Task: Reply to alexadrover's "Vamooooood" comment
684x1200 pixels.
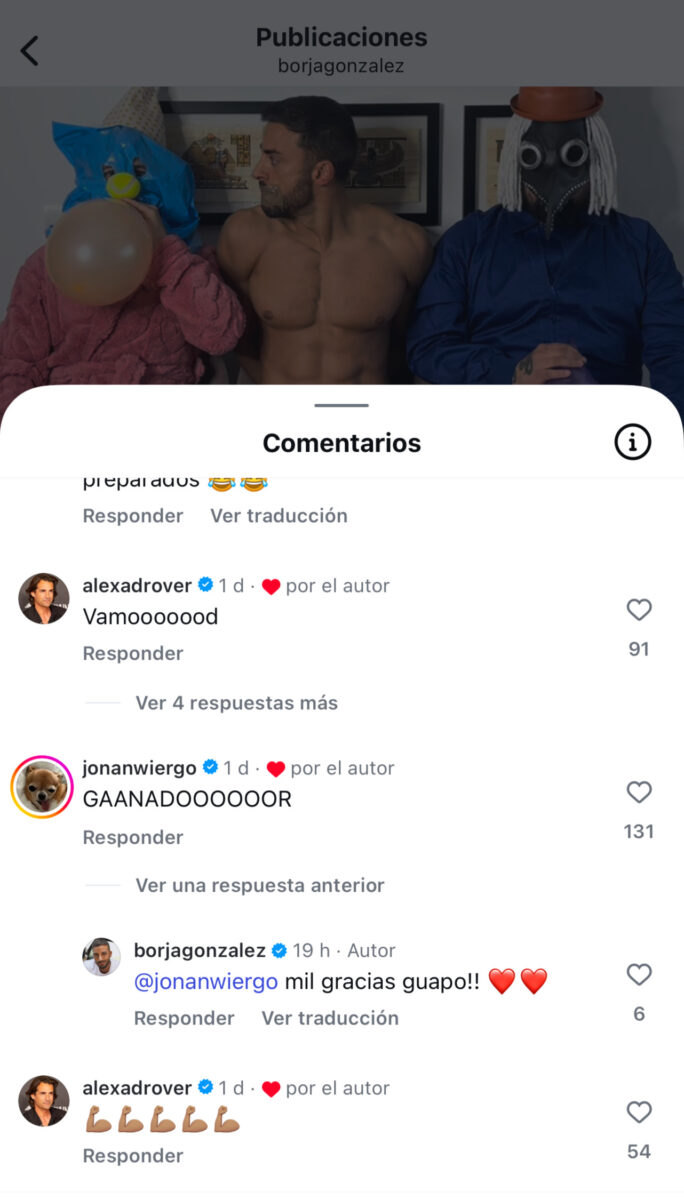Action: pyautogui.click(x=133, y=653)
